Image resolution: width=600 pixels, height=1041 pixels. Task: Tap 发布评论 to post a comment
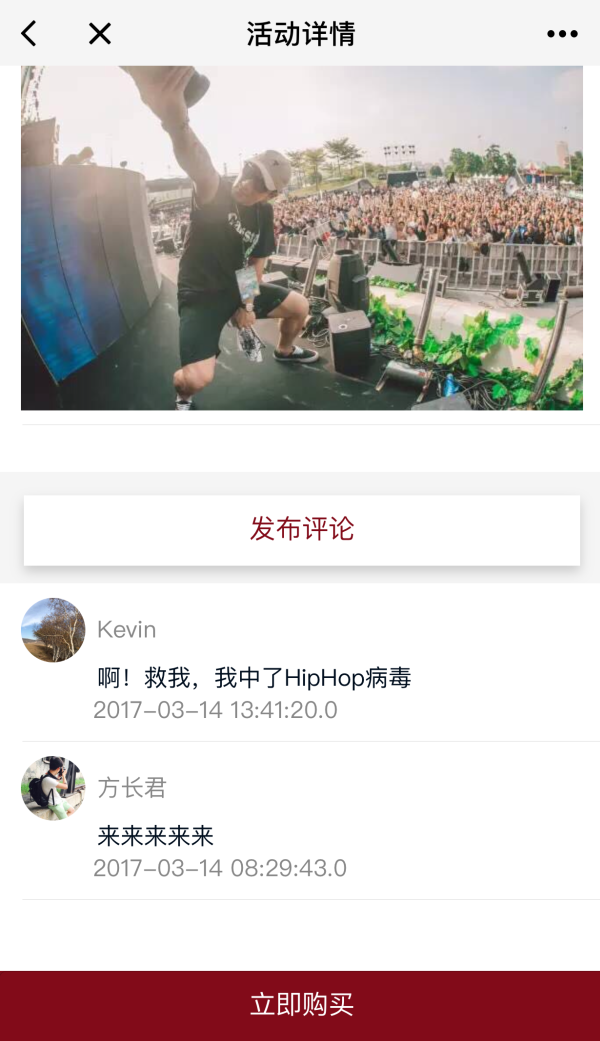pos(301,530)
